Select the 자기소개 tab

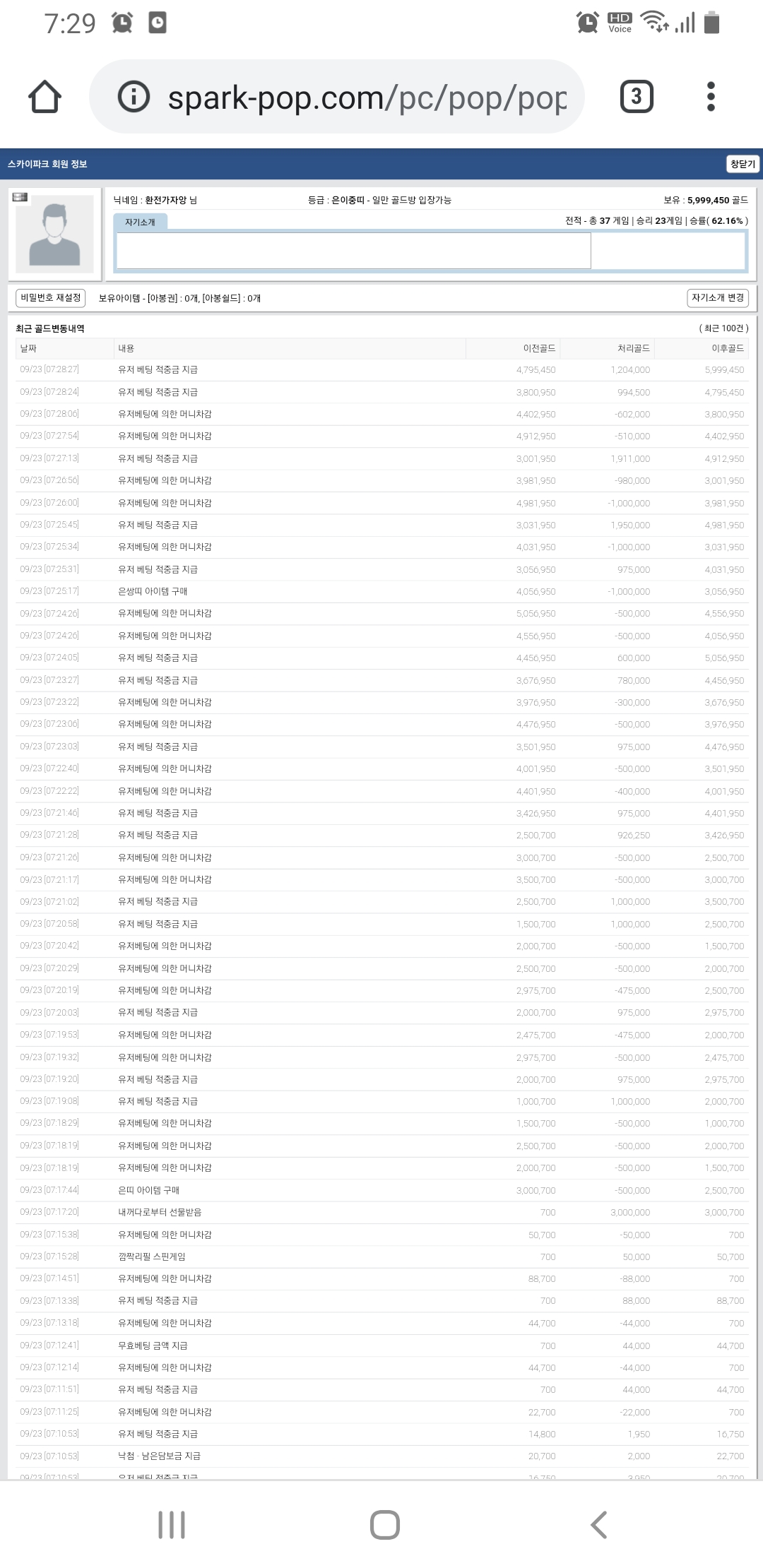click(140, 222)
